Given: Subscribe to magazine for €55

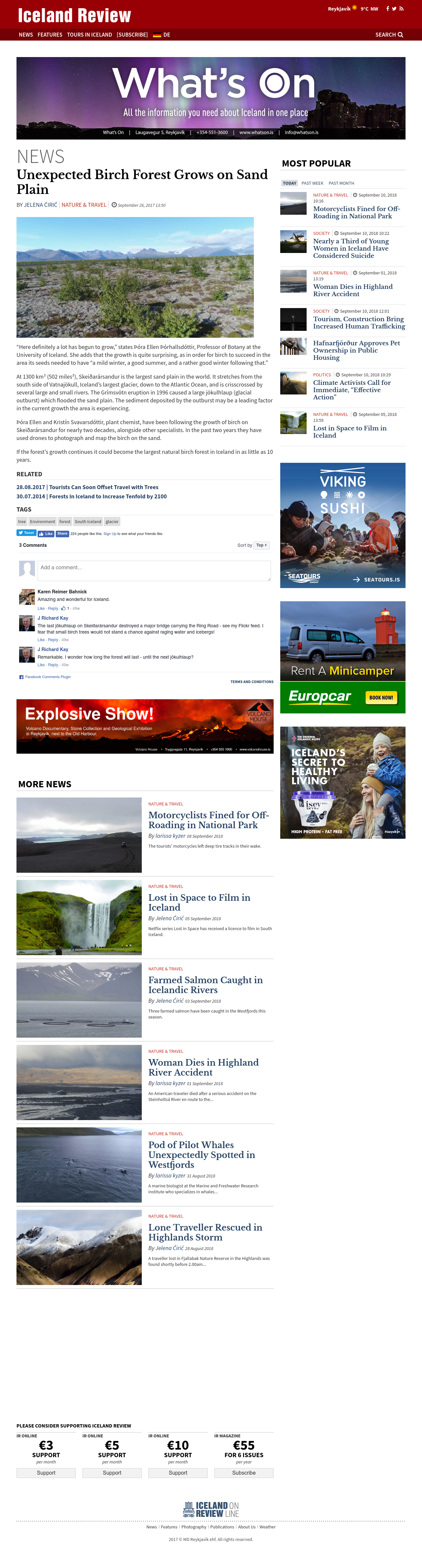Looking at the screenshot, I should click(243, 1472).
